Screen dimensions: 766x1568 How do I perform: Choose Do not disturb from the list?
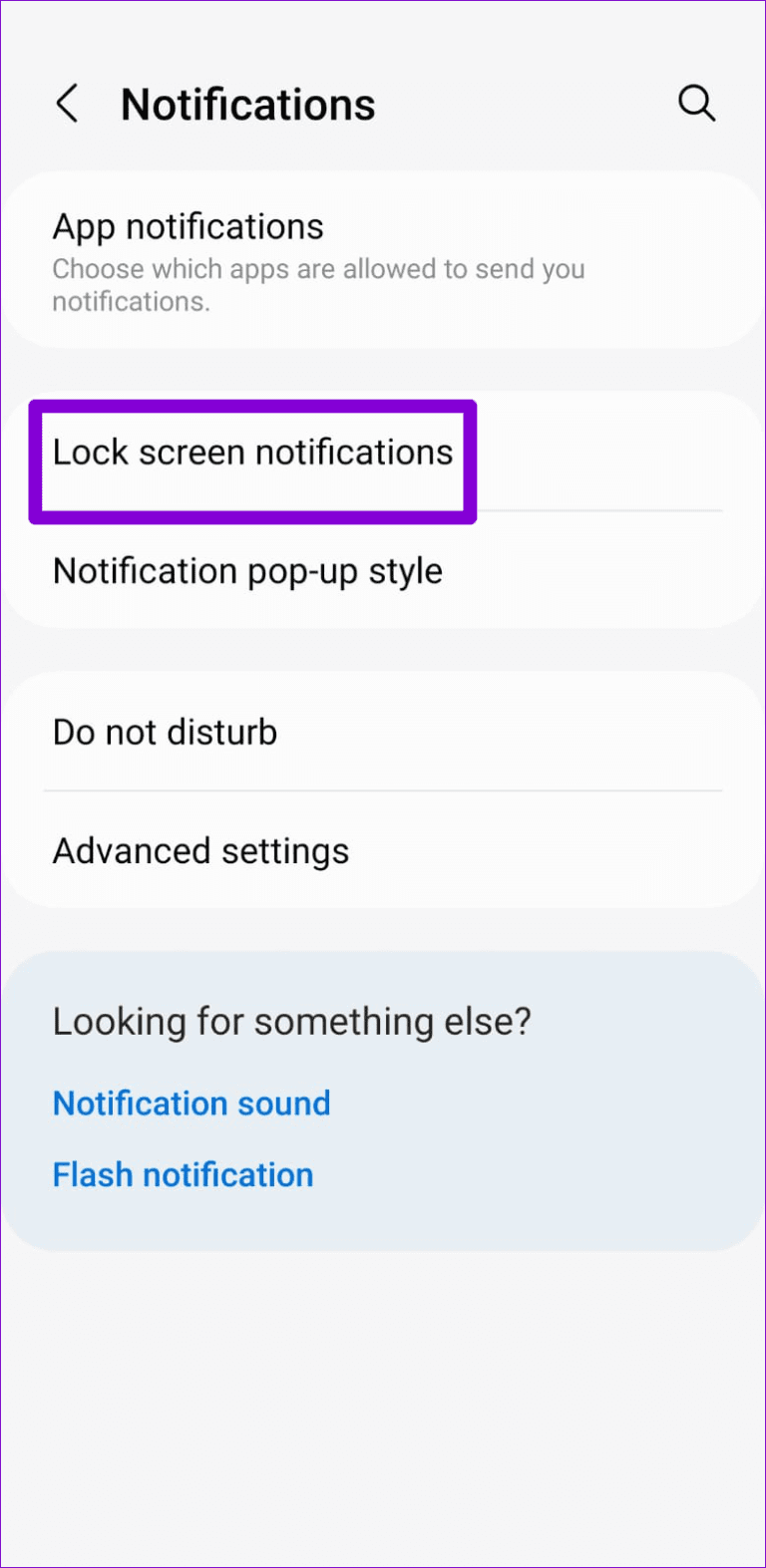point(165,731)
